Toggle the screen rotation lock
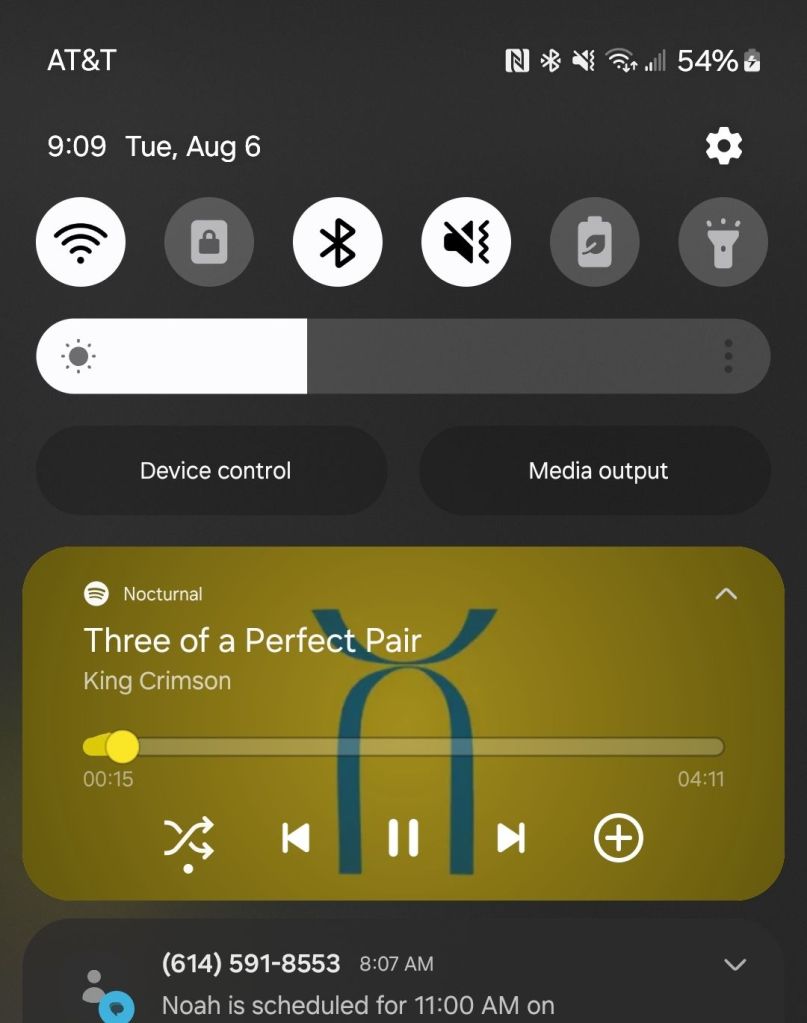The height and width of the screenshot is (1023, 807). pyautogui.click(x=209, y=242)
